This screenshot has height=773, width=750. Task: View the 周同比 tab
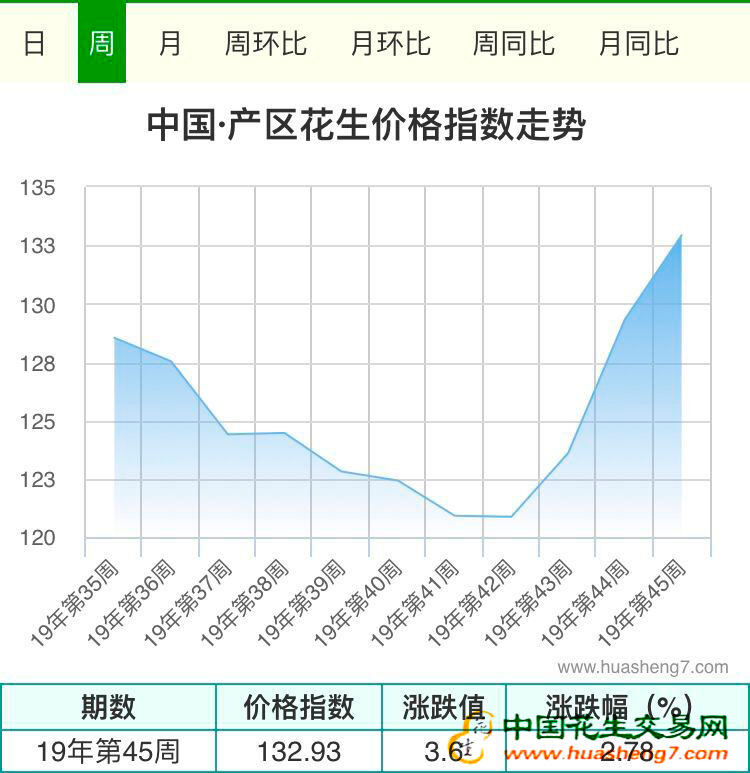[x=514, y=44]
